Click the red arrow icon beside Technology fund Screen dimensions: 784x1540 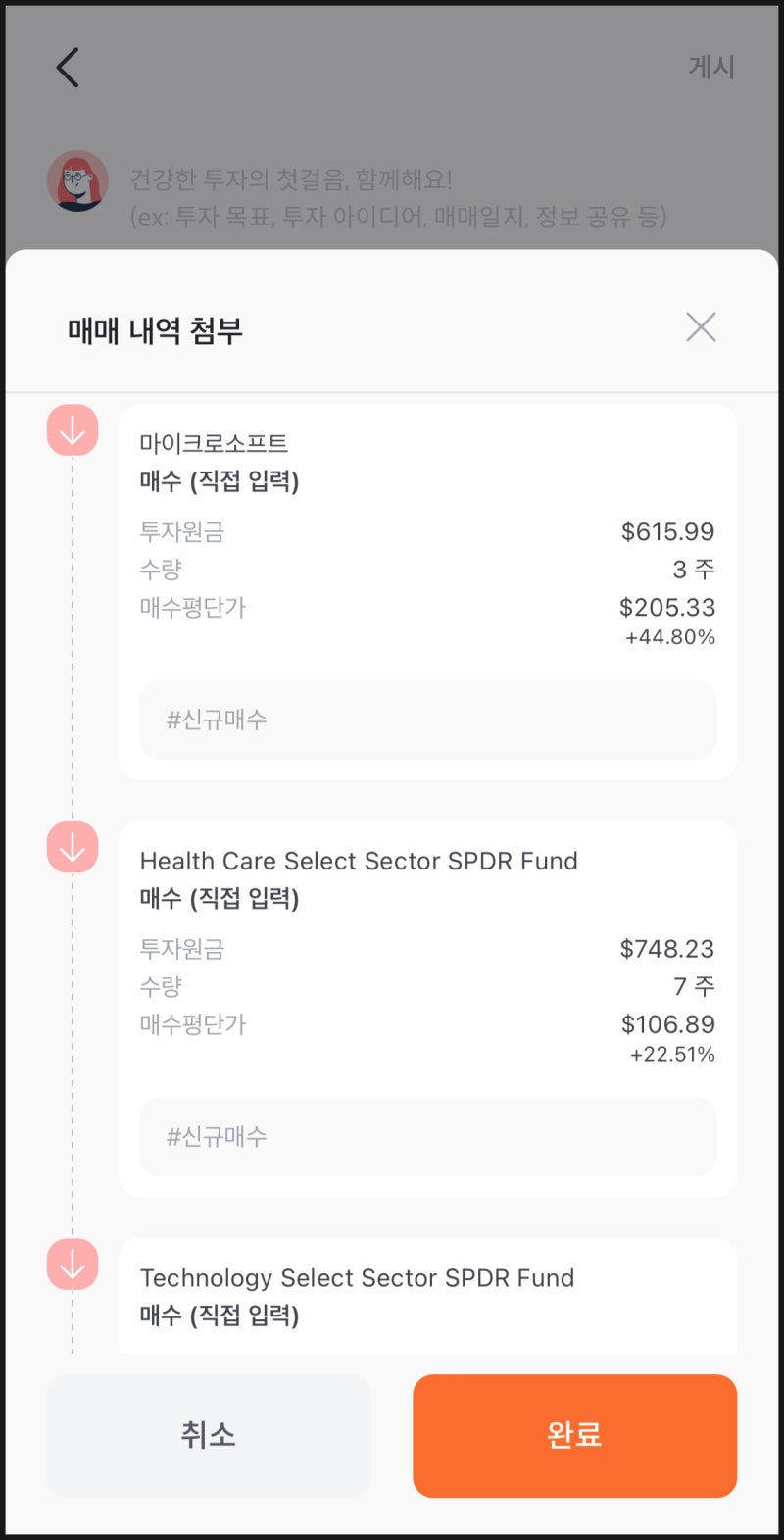click(x=72, y=1264)
